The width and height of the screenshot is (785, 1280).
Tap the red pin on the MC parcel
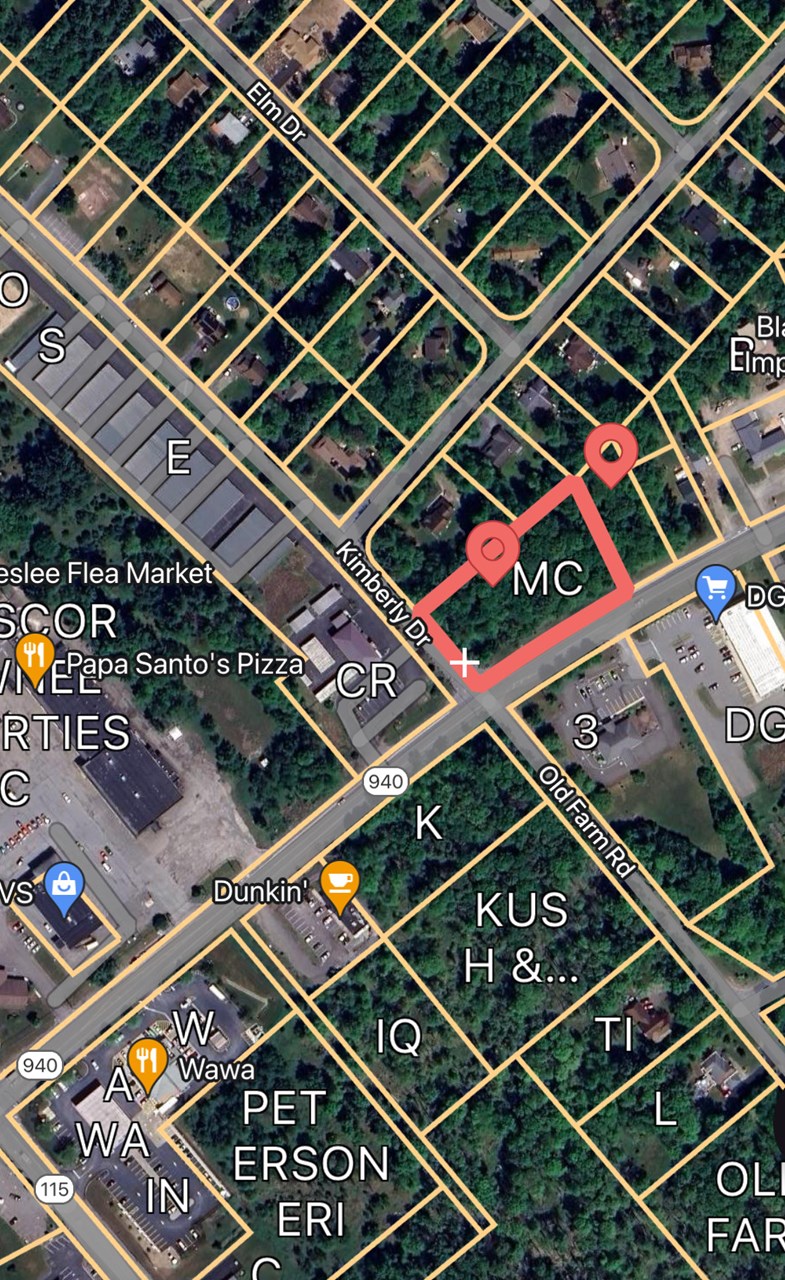point(492,551)
